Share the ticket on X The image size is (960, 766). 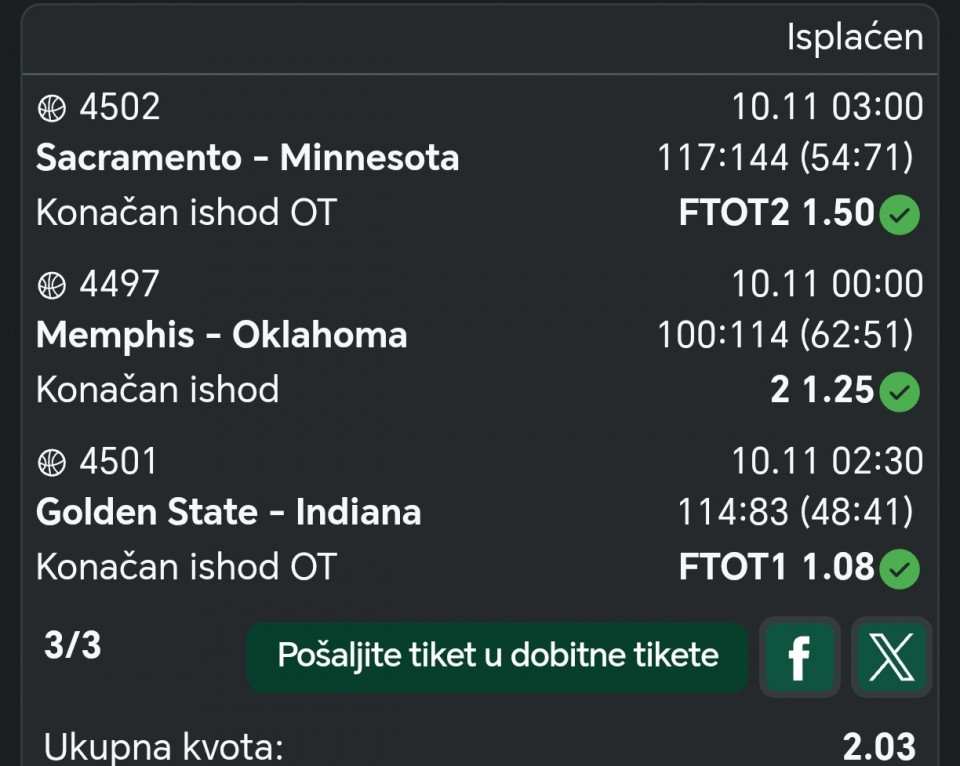click(x=891, y=657)
